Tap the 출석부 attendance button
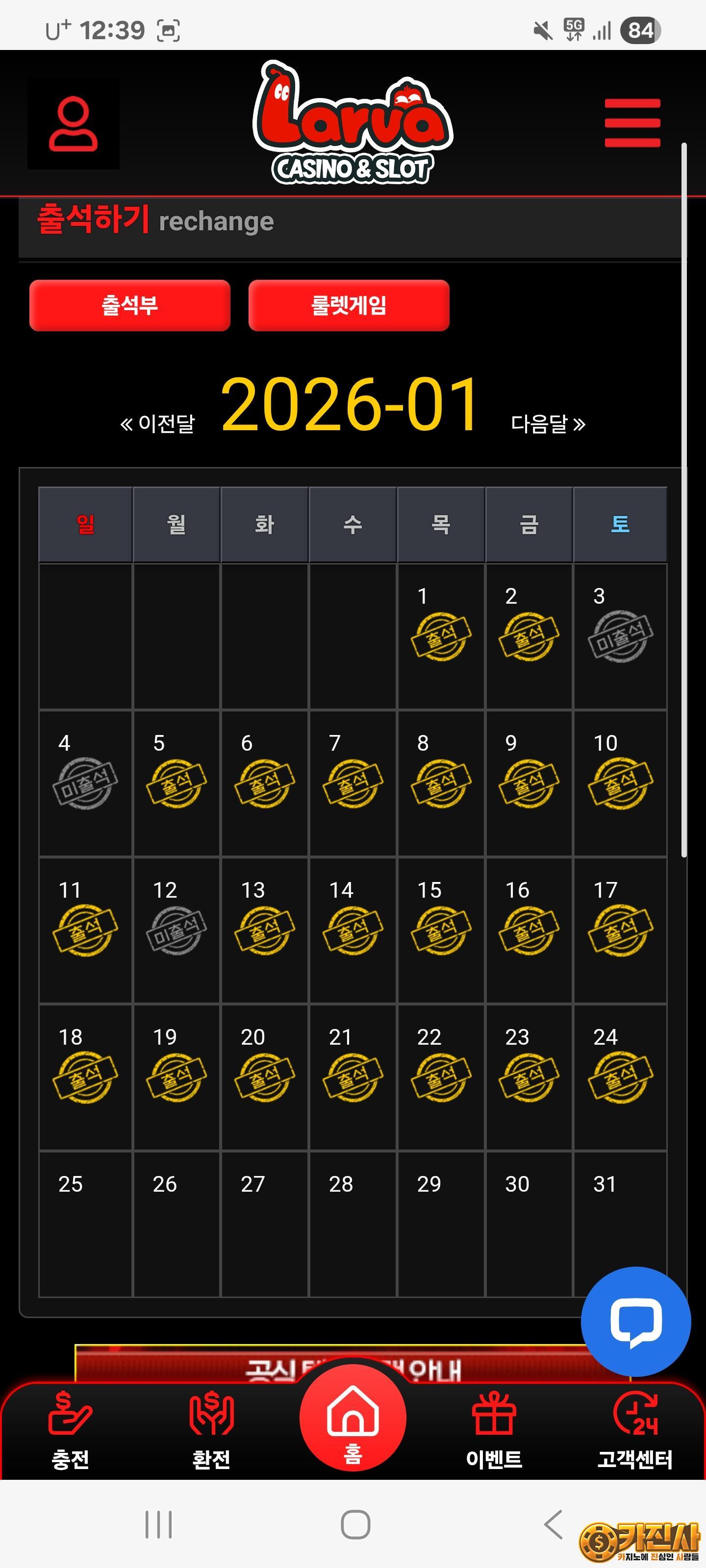This screenshot has width=706, height=1568. 130,305
